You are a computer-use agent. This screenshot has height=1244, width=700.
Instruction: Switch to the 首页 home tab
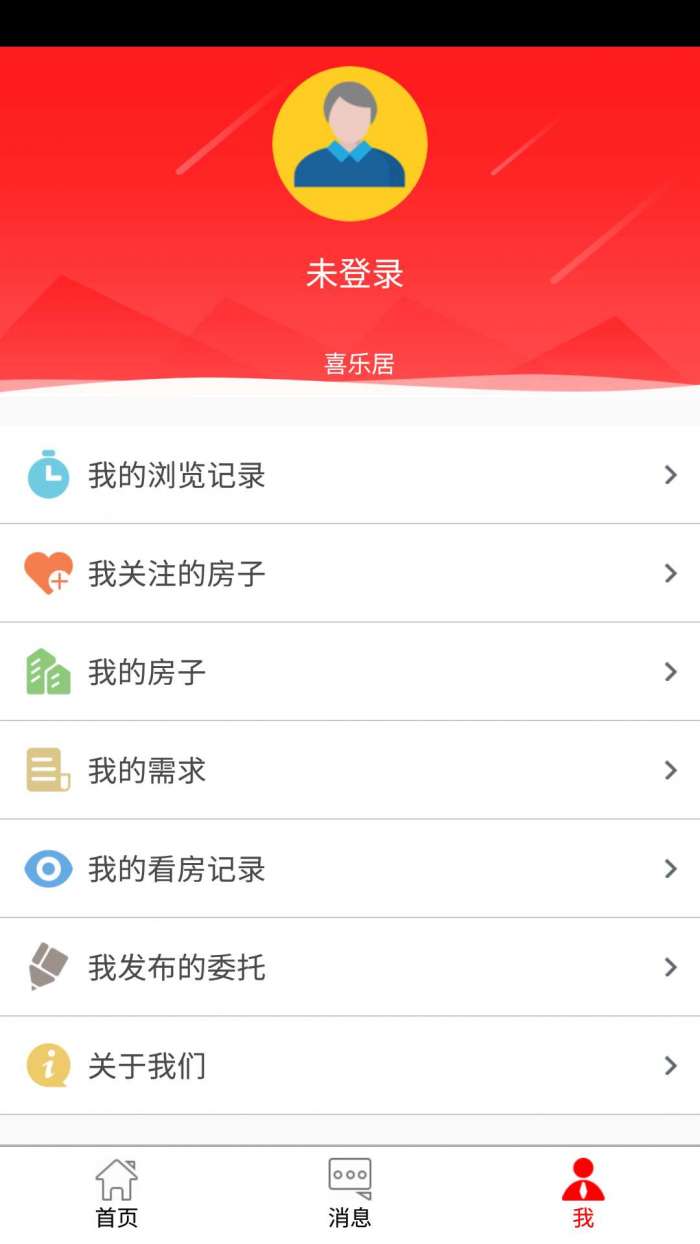tap(116, 1193)
